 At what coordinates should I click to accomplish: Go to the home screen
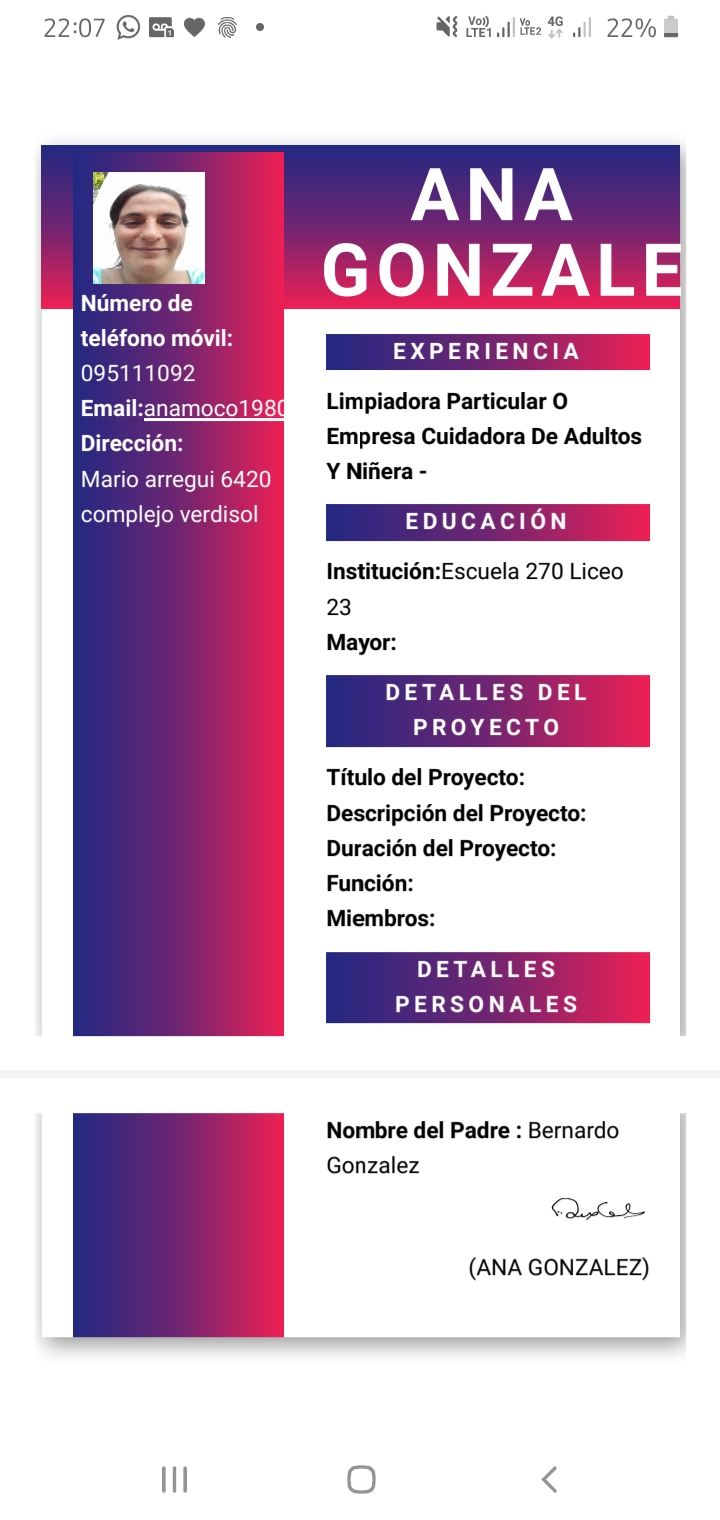click(361, 1479)
